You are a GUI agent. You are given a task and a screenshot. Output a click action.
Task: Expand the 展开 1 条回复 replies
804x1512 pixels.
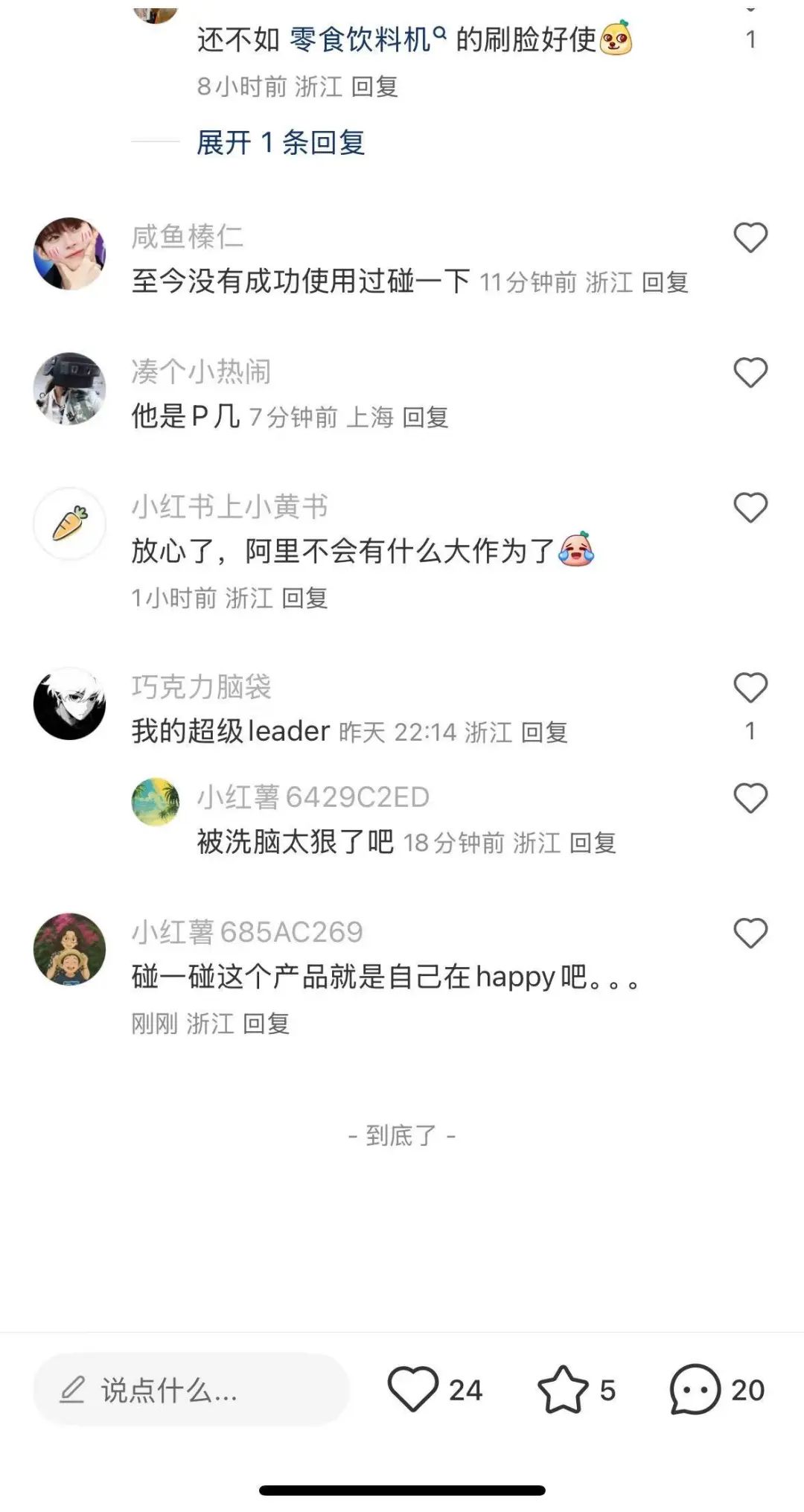point(281,142)
